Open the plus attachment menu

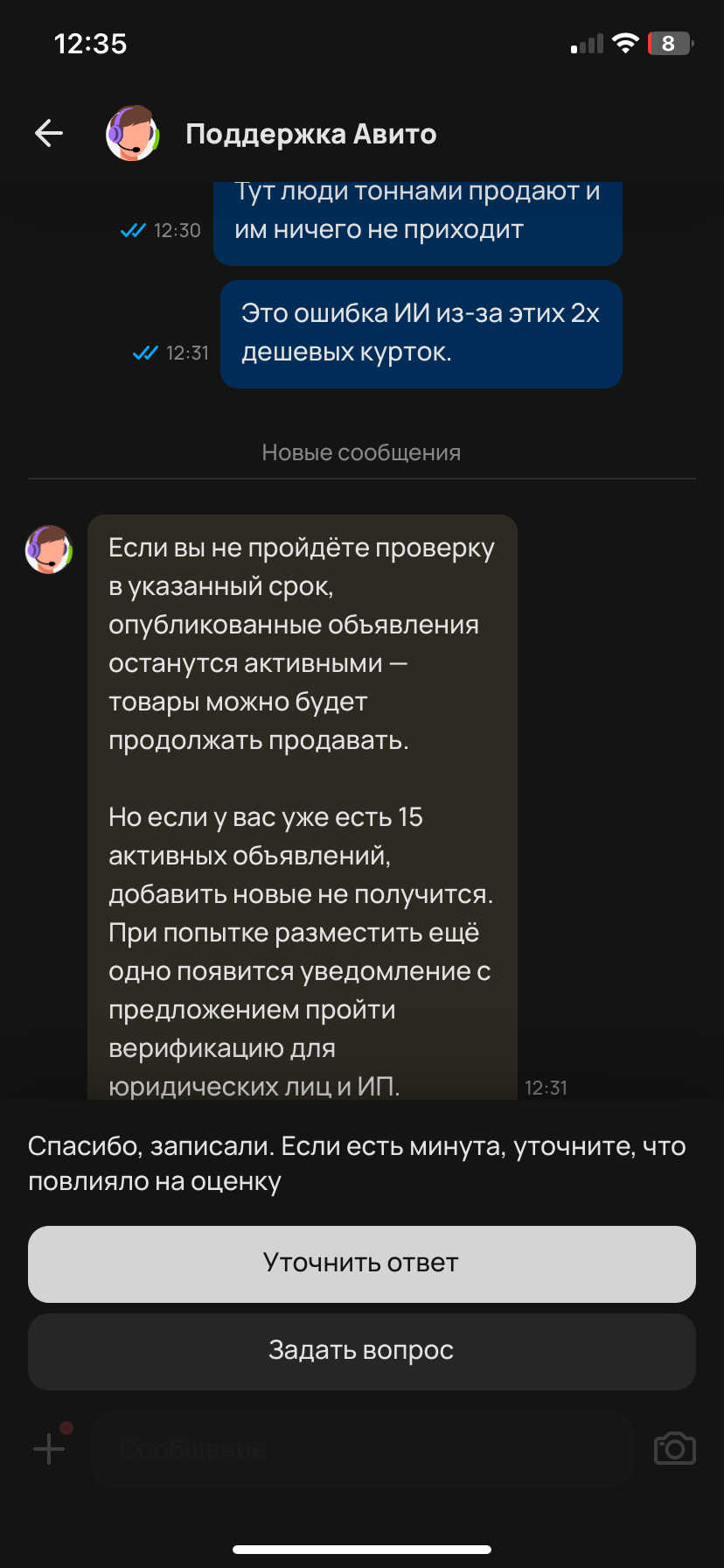(x=49, y=1449)
